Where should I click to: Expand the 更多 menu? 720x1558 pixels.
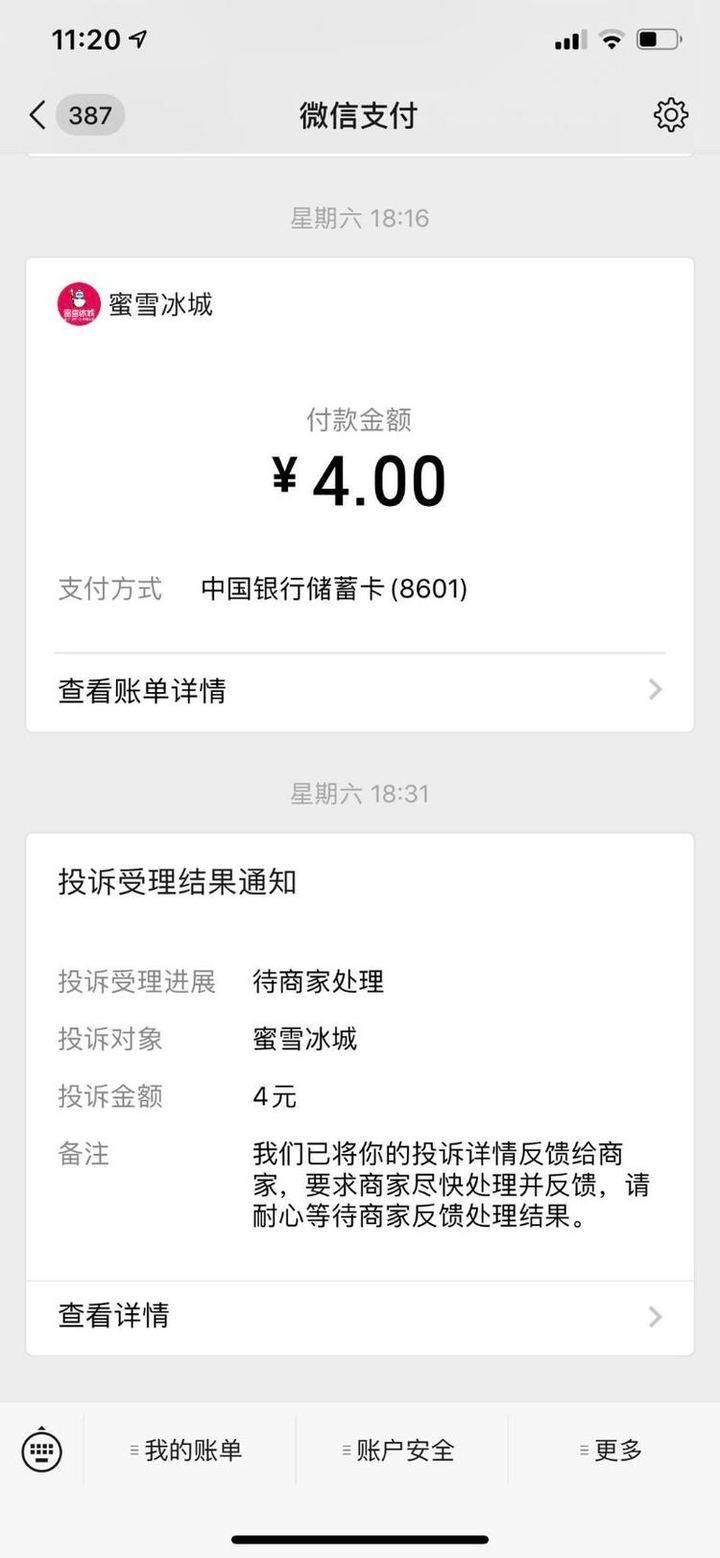(614, 1450)
